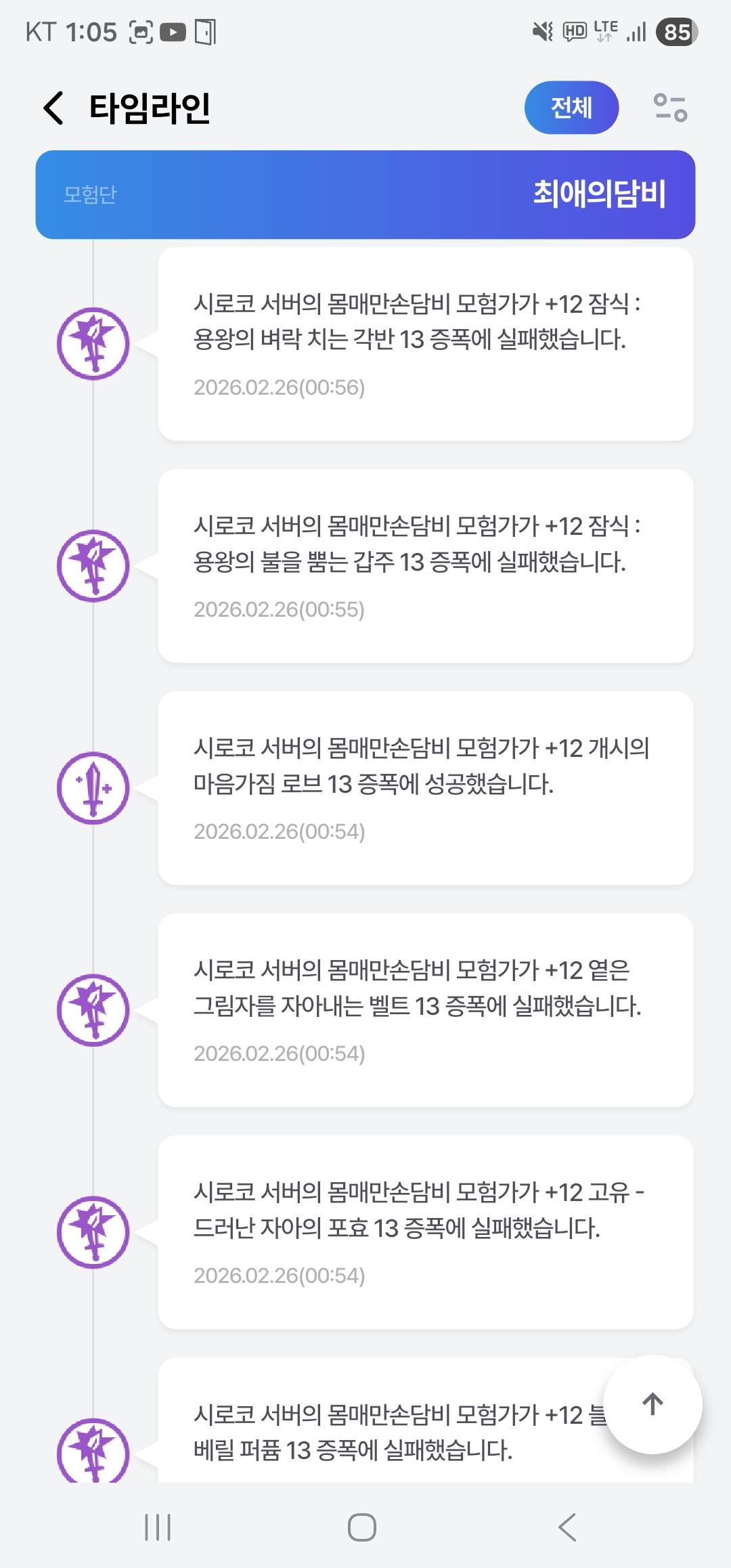Jump to top with the arrow button
This screenshot has height=1568, width=731.
652,1403
